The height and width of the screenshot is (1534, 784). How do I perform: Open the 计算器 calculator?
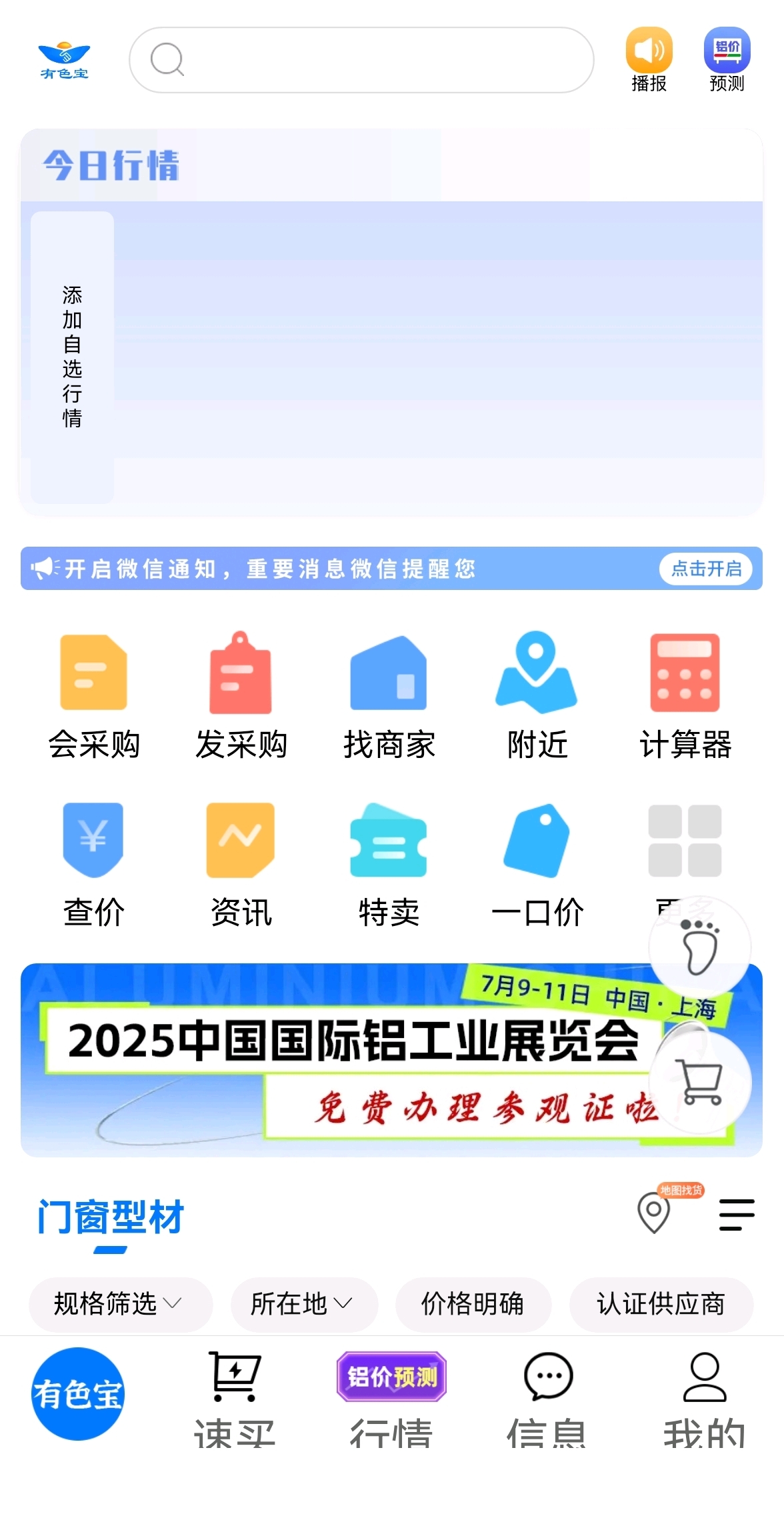[685, 696]
